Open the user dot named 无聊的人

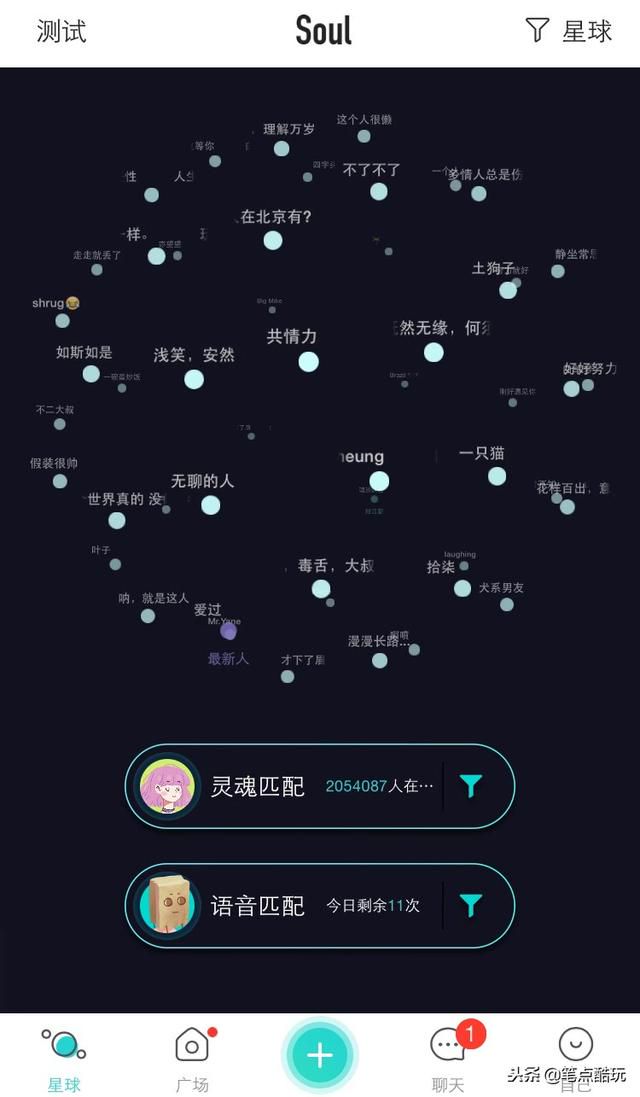210,505
